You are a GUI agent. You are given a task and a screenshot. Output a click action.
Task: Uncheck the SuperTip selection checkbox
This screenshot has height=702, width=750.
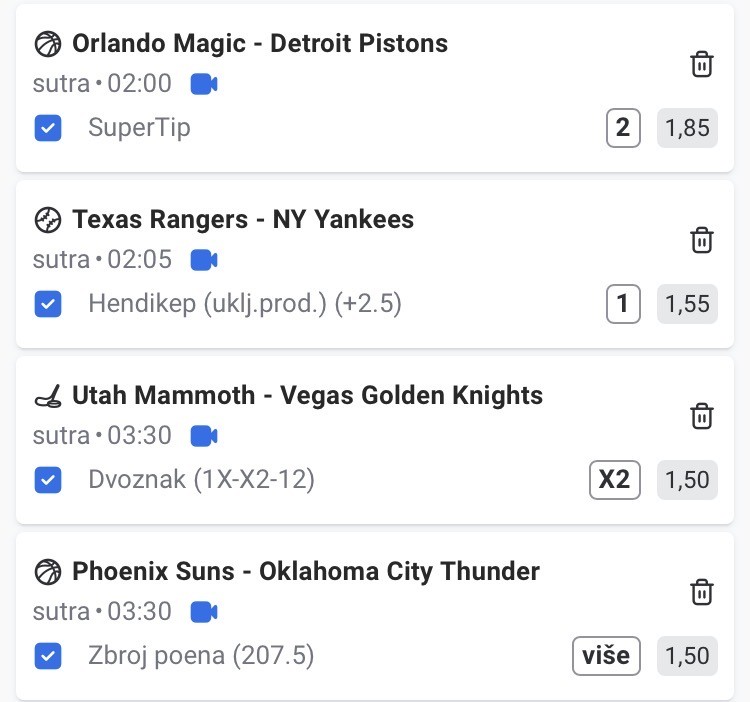coord(48,128)
